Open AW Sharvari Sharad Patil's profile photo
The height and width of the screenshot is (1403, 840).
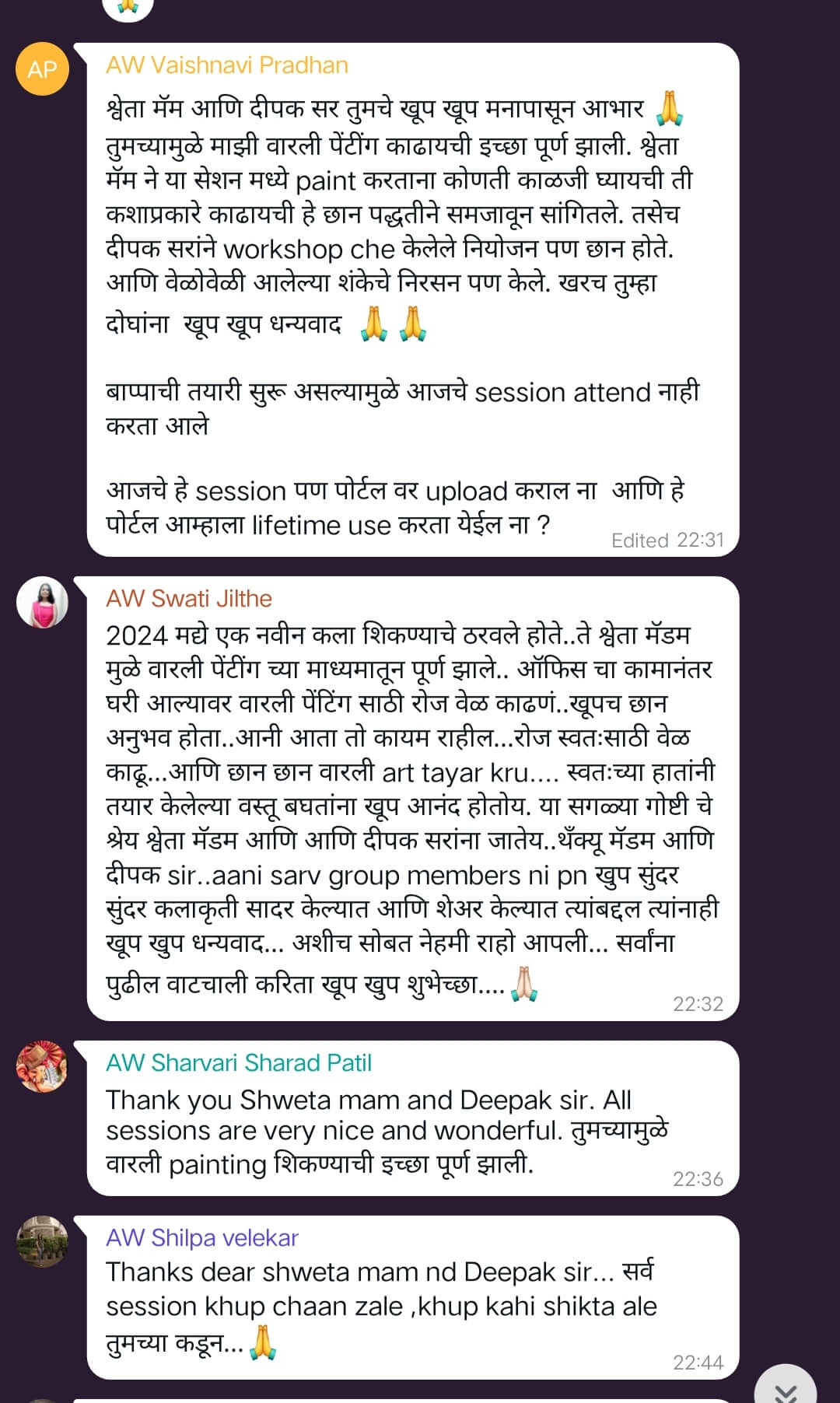click(42, 1066)
